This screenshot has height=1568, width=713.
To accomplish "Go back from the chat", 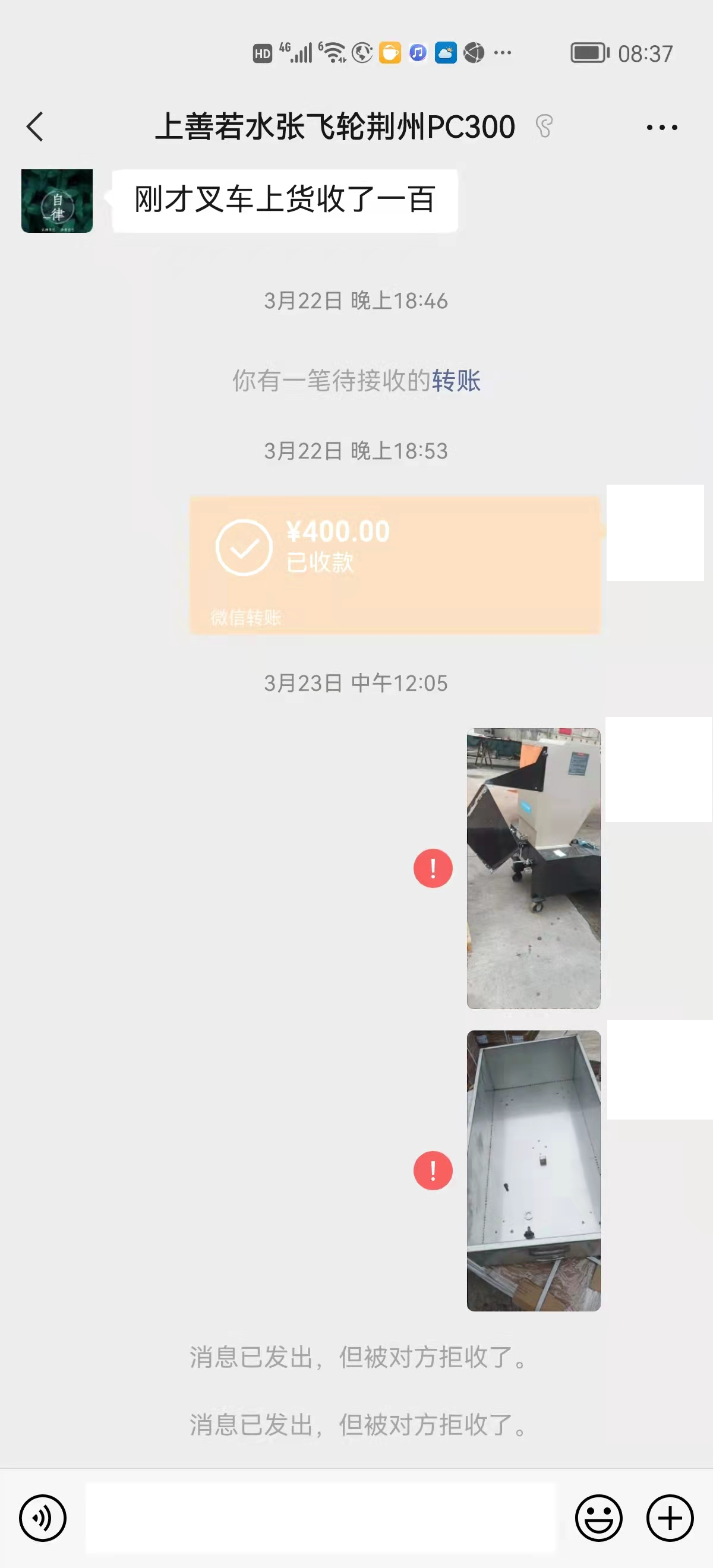I will [35, 127].
